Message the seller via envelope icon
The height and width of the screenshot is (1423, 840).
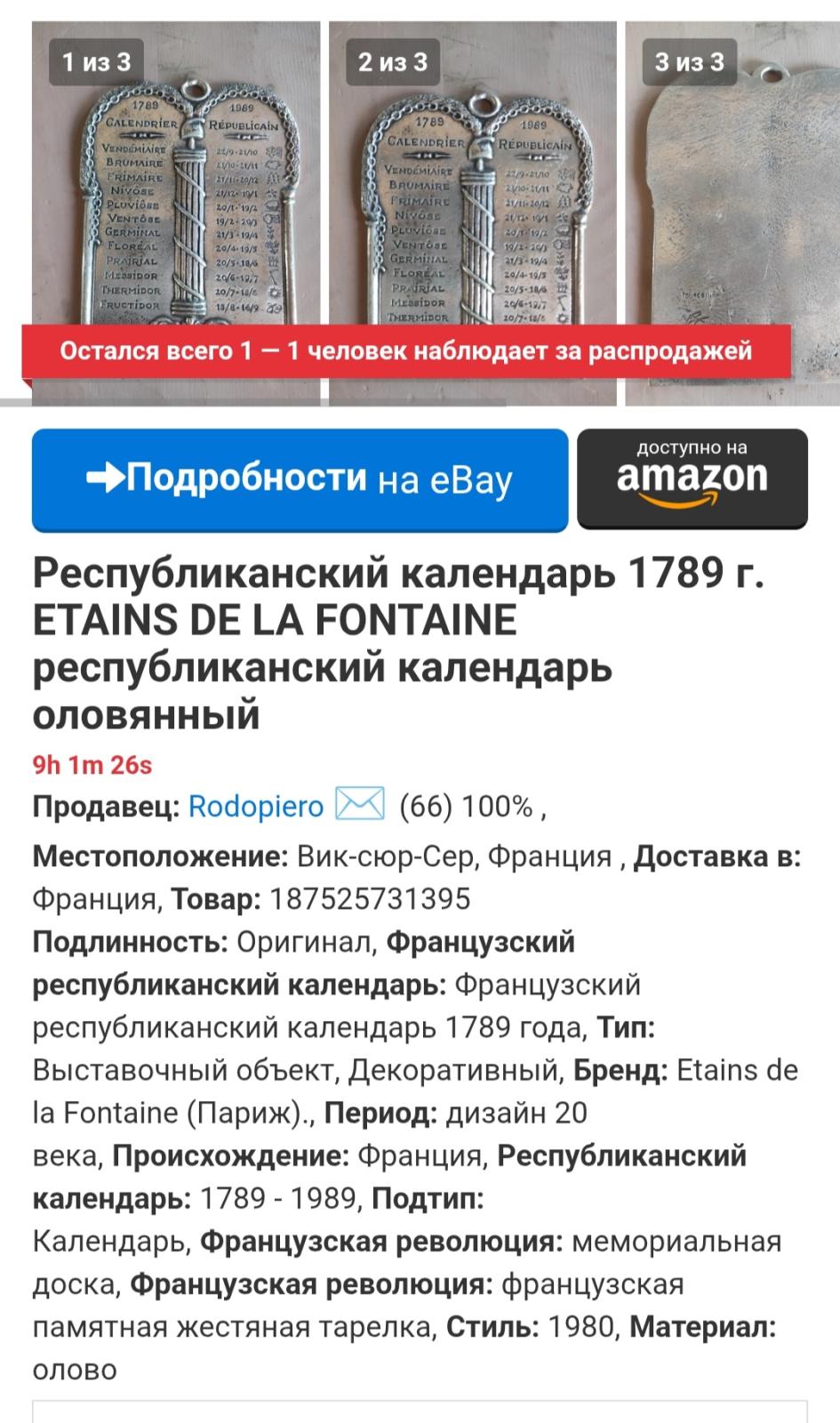(360, 804)
